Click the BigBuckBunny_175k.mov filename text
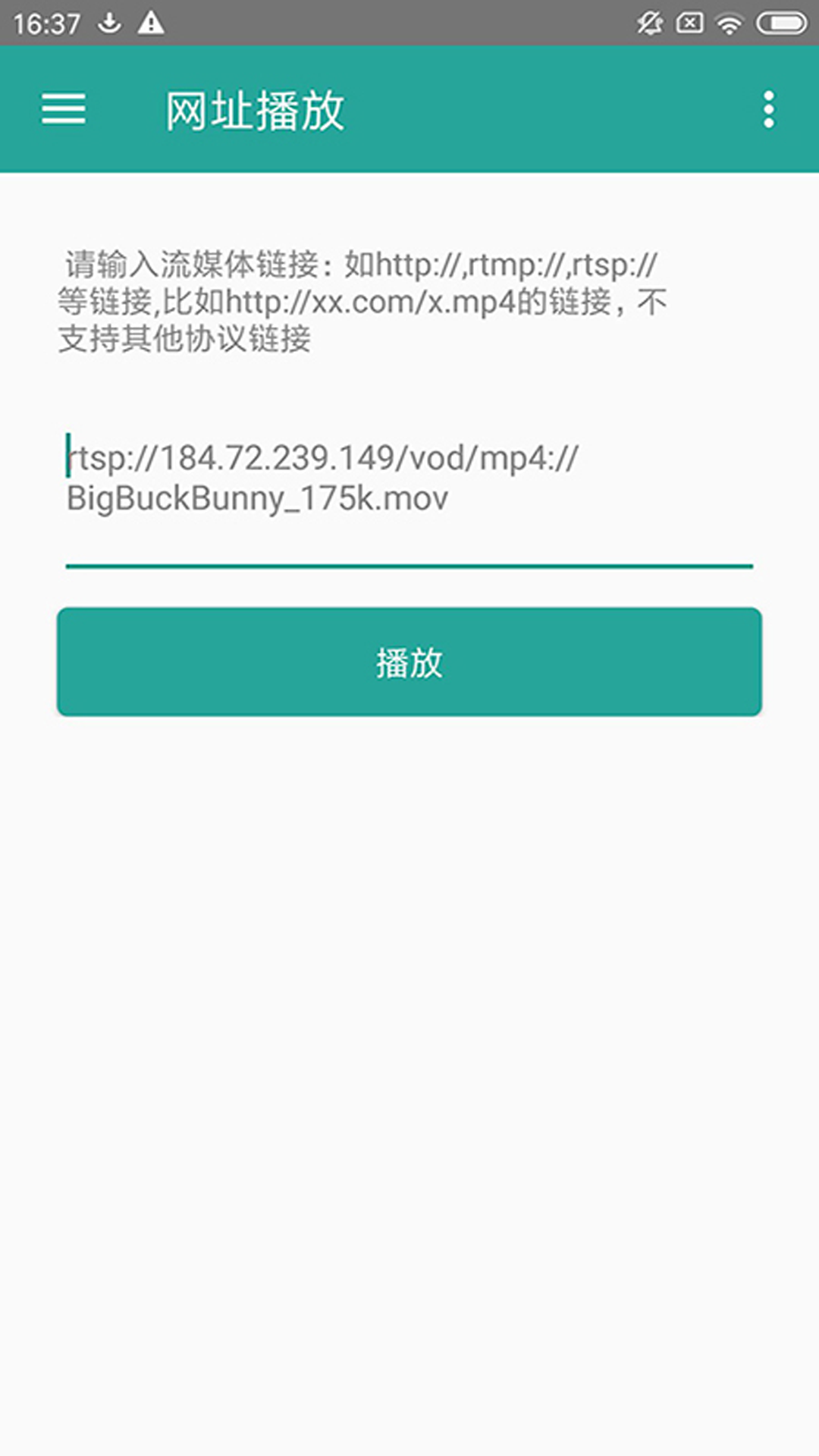Screen dimensions: 819x1456 [x=258, y=499]
